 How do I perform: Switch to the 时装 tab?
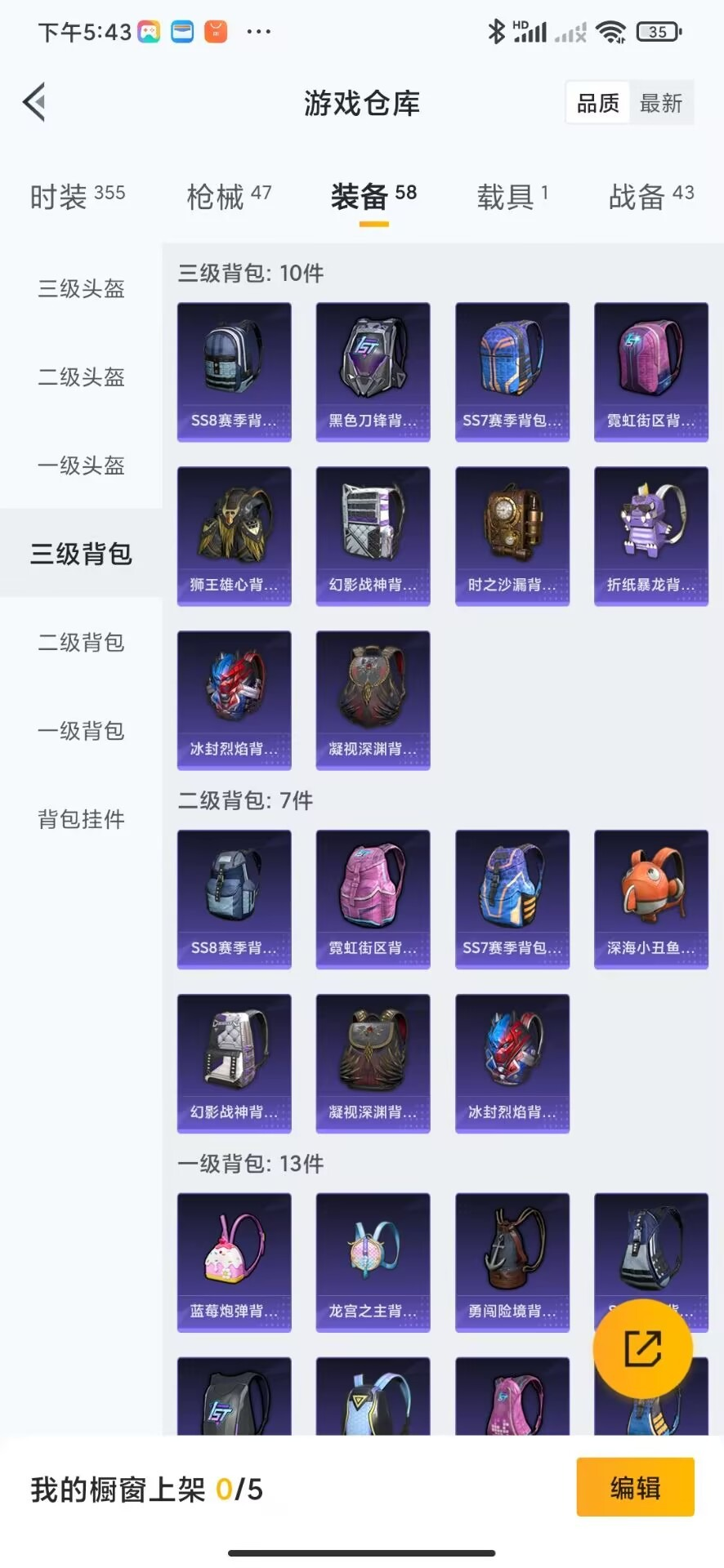pos(78,196)
